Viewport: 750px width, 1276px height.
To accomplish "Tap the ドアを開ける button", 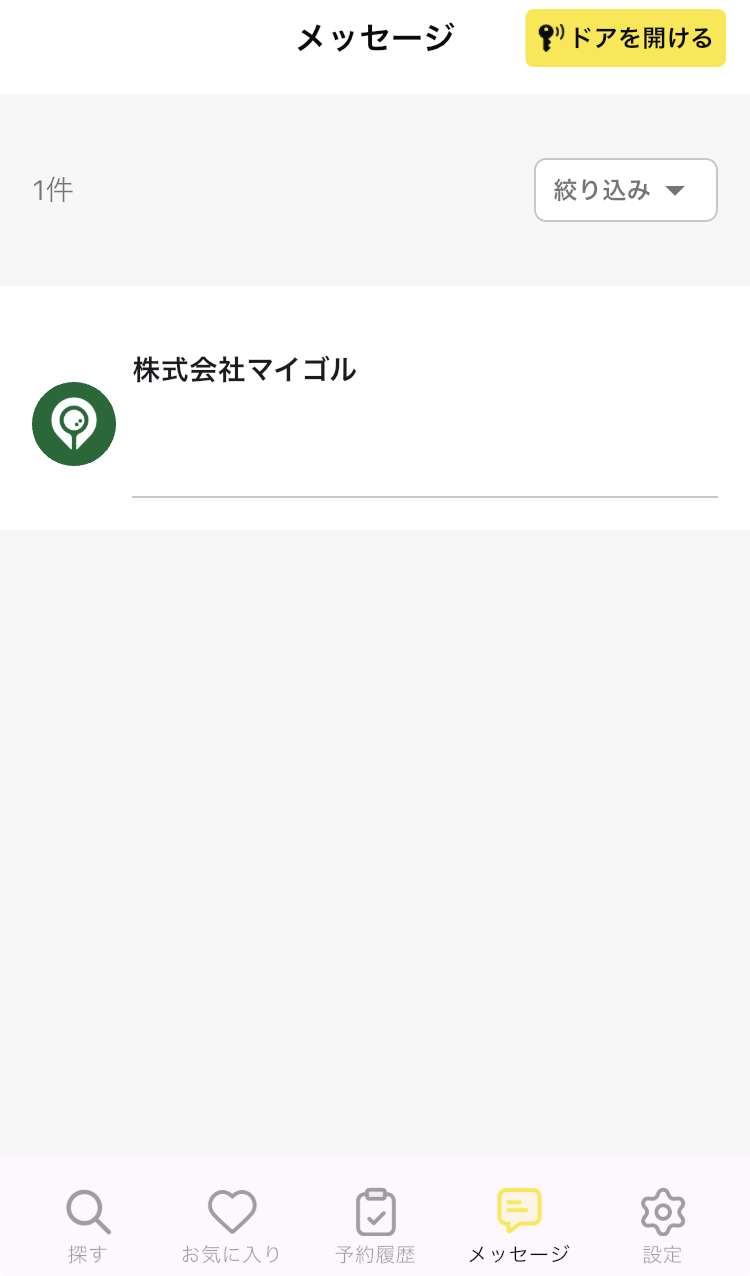I will pos(625,39).
